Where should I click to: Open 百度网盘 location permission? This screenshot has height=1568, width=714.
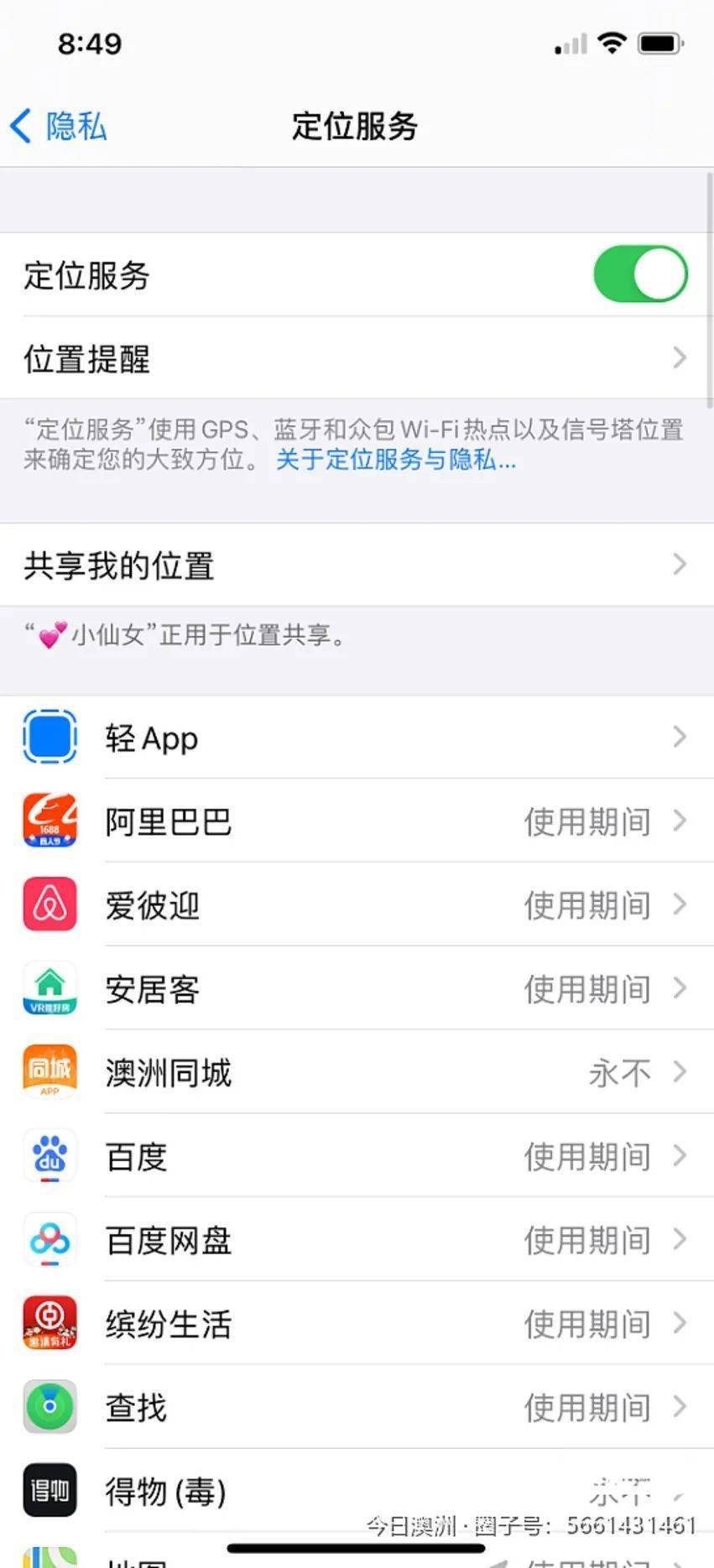pyautogui.click(x=357, y=1240)
